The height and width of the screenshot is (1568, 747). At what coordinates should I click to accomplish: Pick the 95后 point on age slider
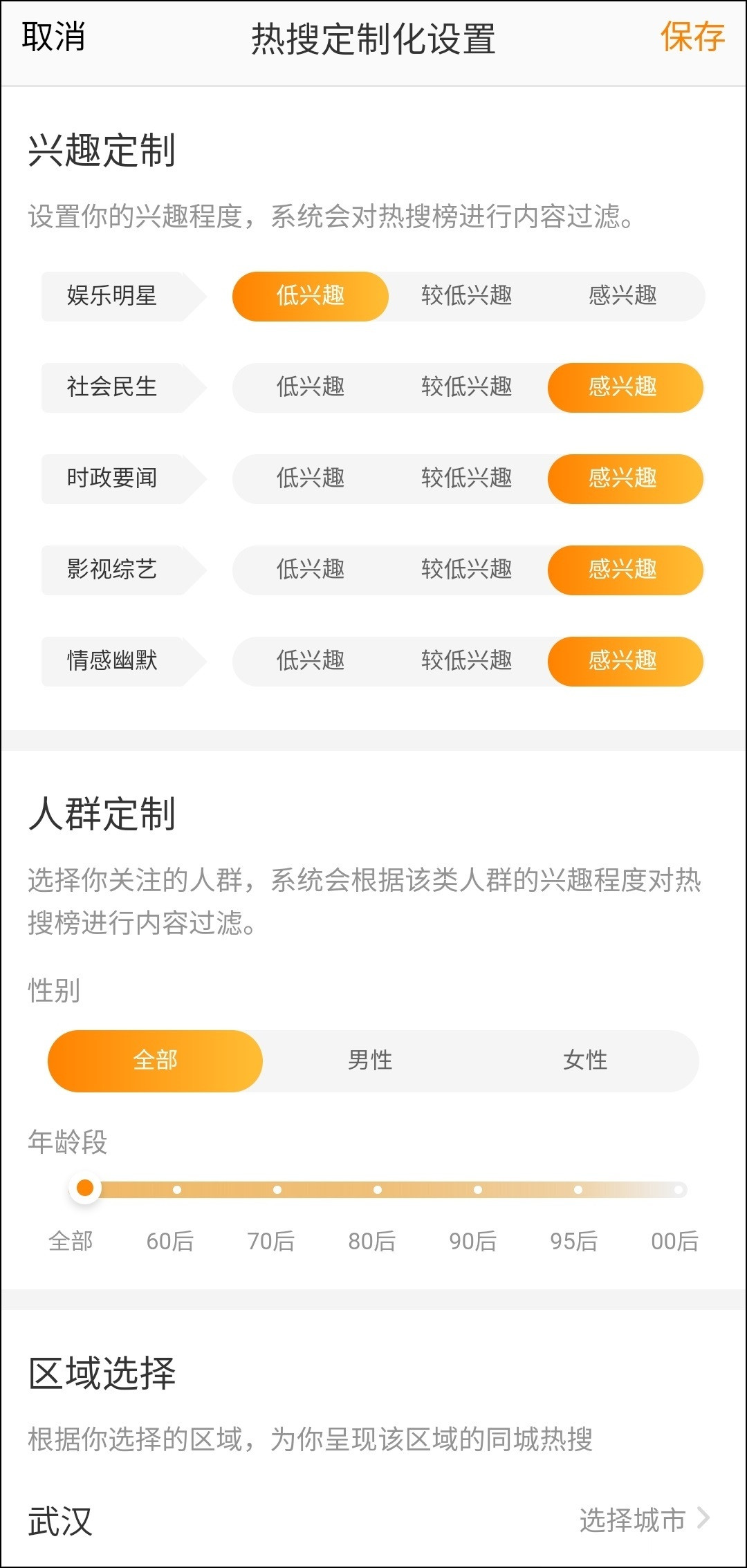point(578,1190)
